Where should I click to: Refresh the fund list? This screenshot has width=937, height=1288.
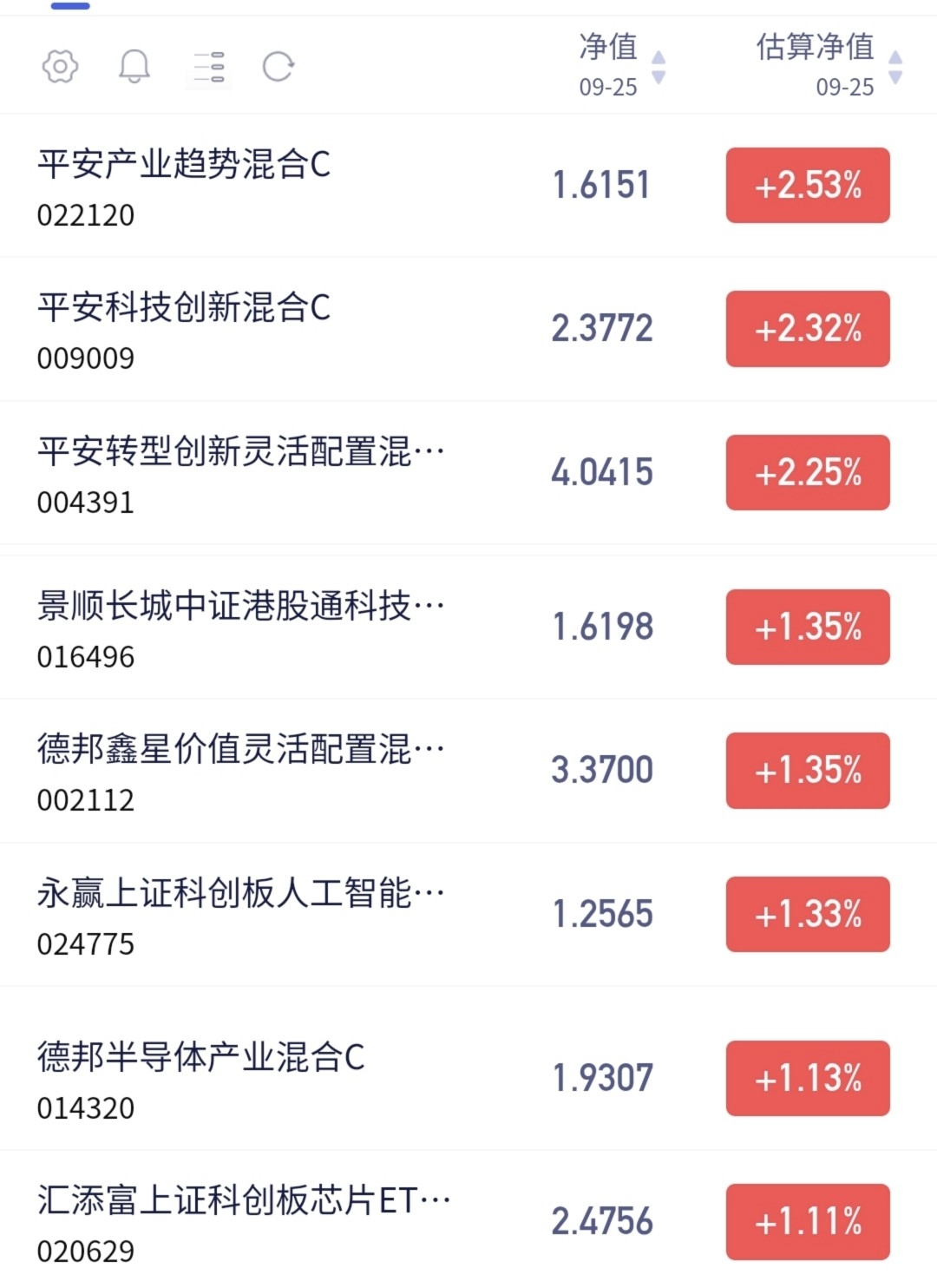[x=278, y=66]
